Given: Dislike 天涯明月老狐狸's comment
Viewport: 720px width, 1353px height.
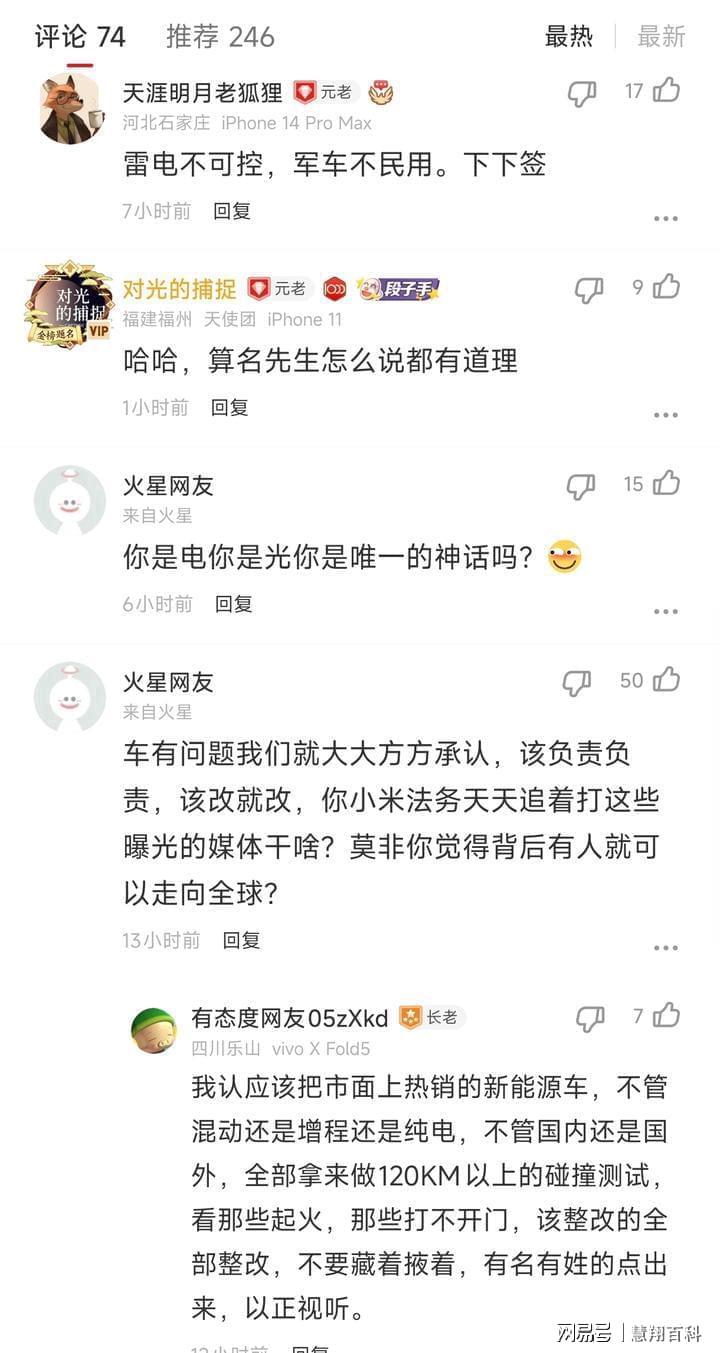Looking at the screenshot, I should click(582, 94).
